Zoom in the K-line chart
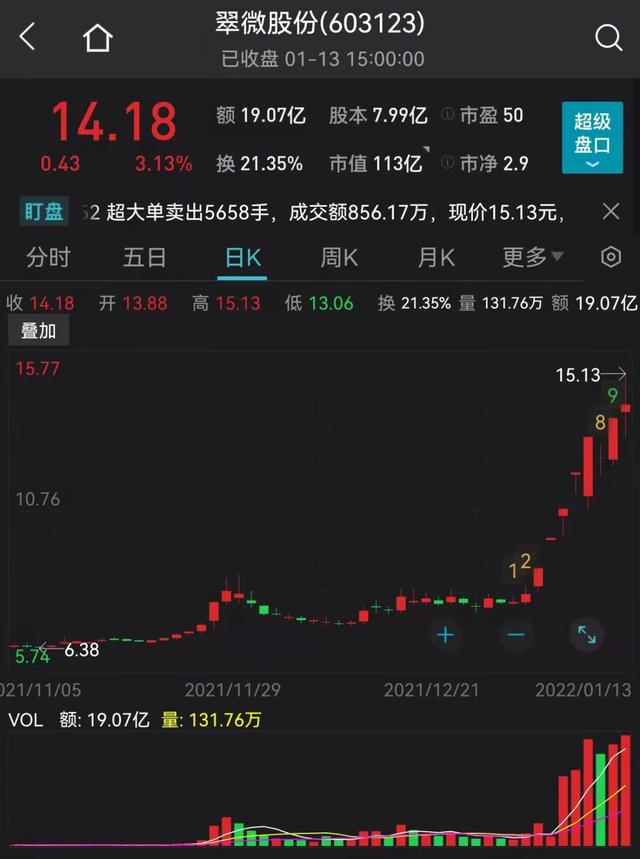 [445, 634]
